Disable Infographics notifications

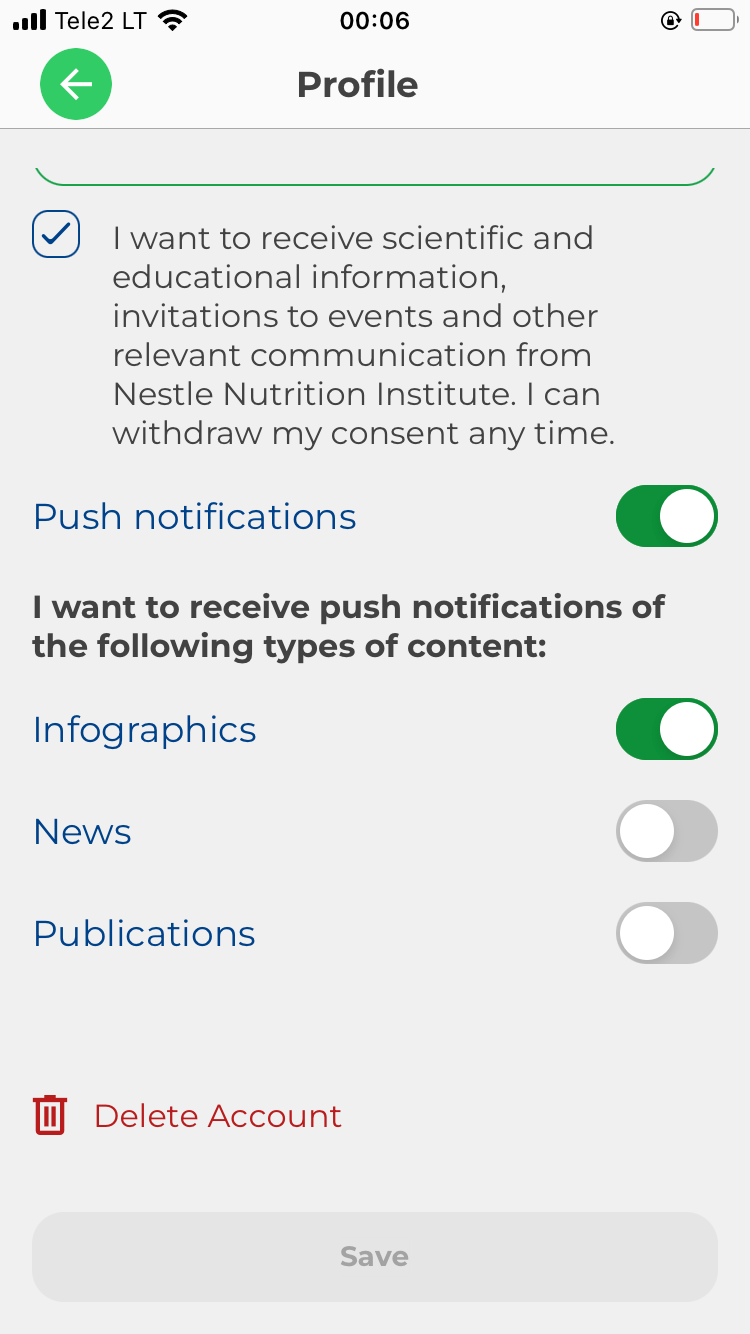tap(667, 729)
